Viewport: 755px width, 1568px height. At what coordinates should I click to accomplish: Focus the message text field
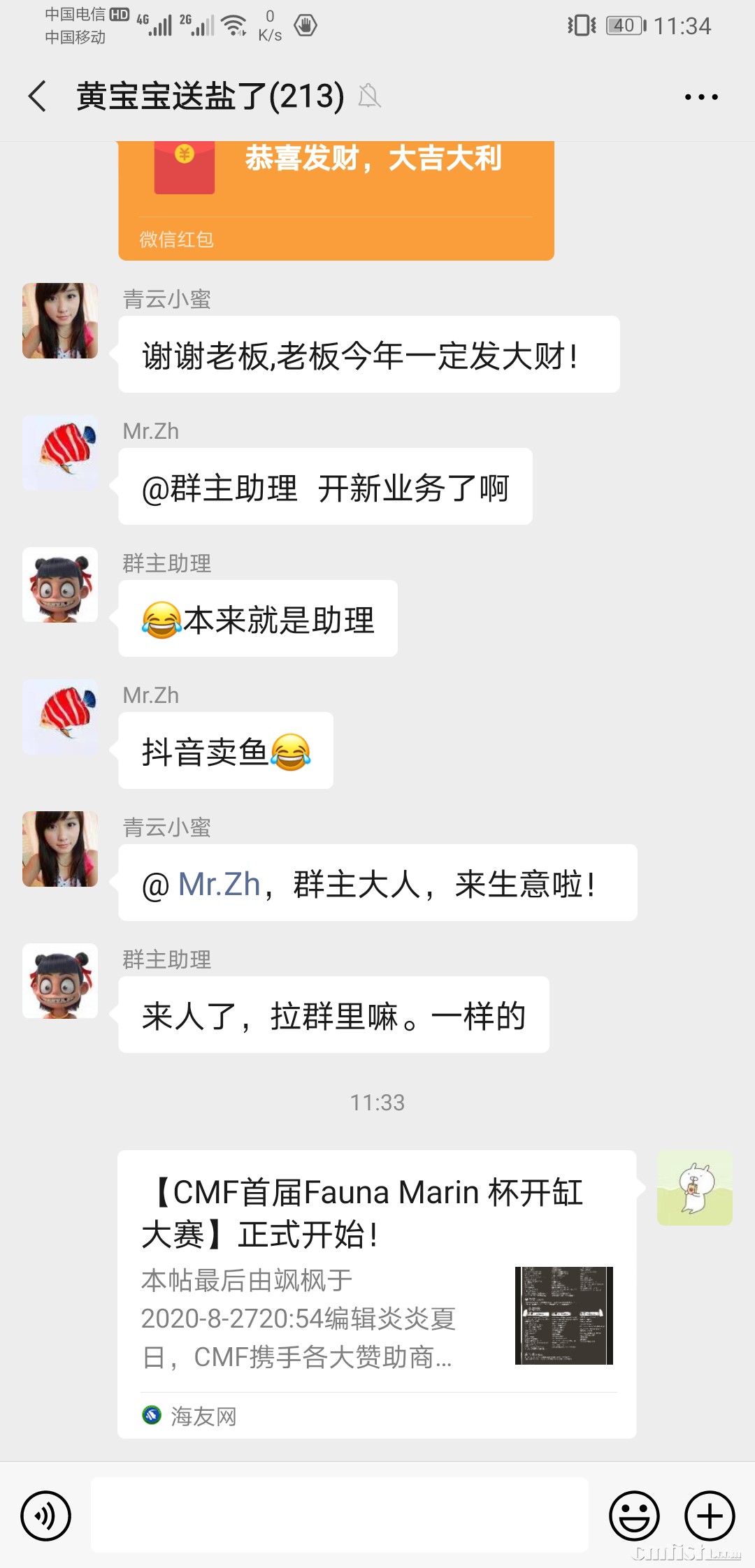click(x=339, y=1515)
